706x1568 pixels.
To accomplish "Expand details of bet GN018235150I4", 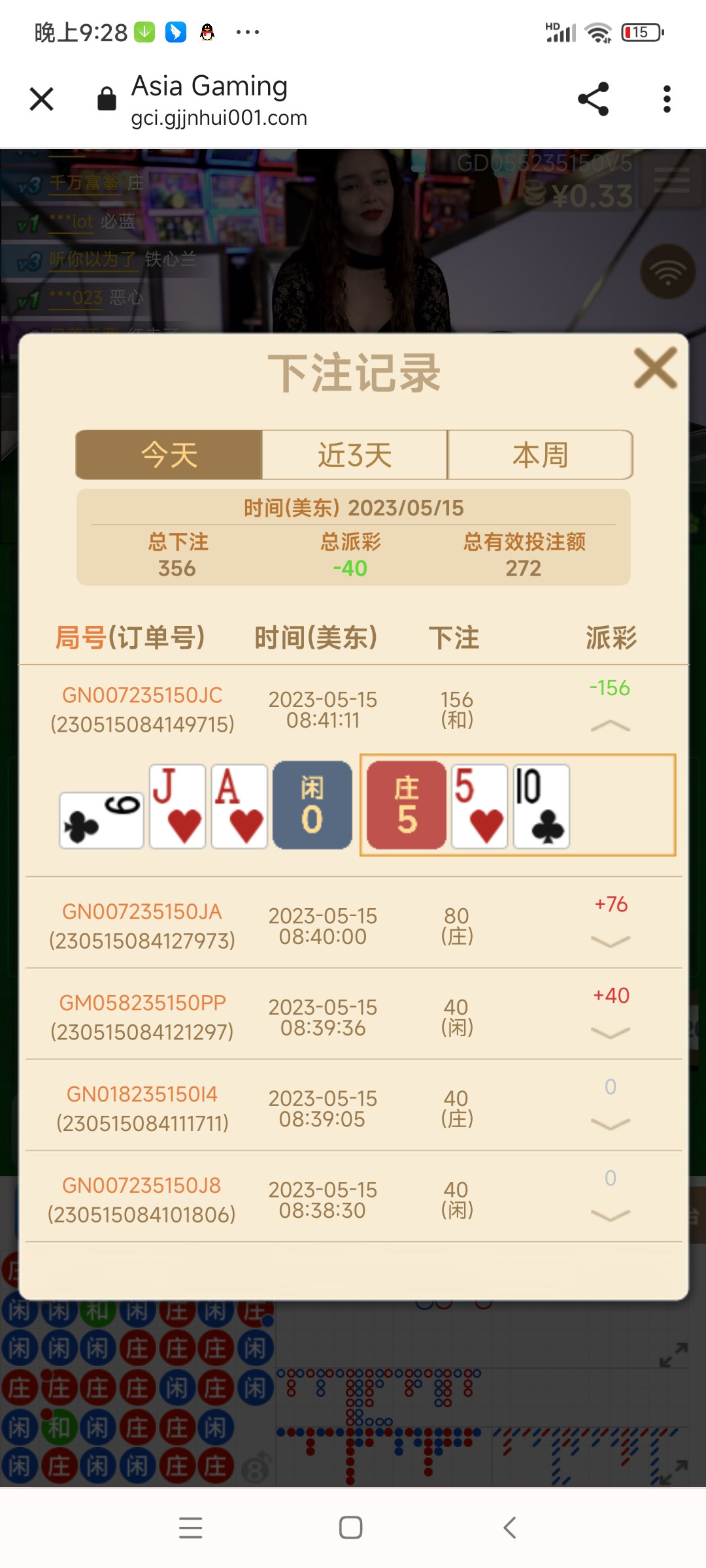I will click(x=610, y=1124).
